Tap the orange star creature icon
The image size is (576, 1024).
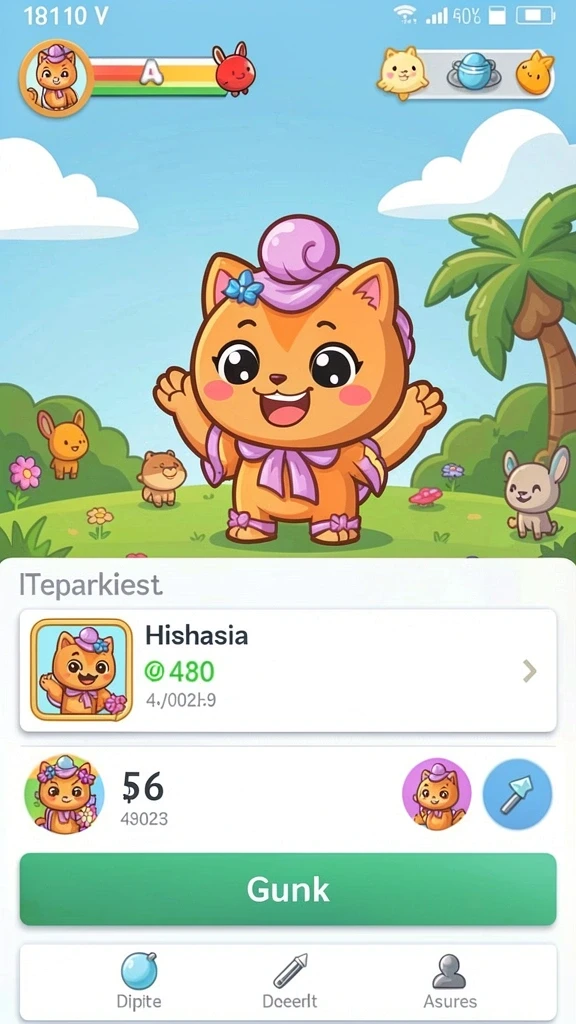tap(535, 72)
